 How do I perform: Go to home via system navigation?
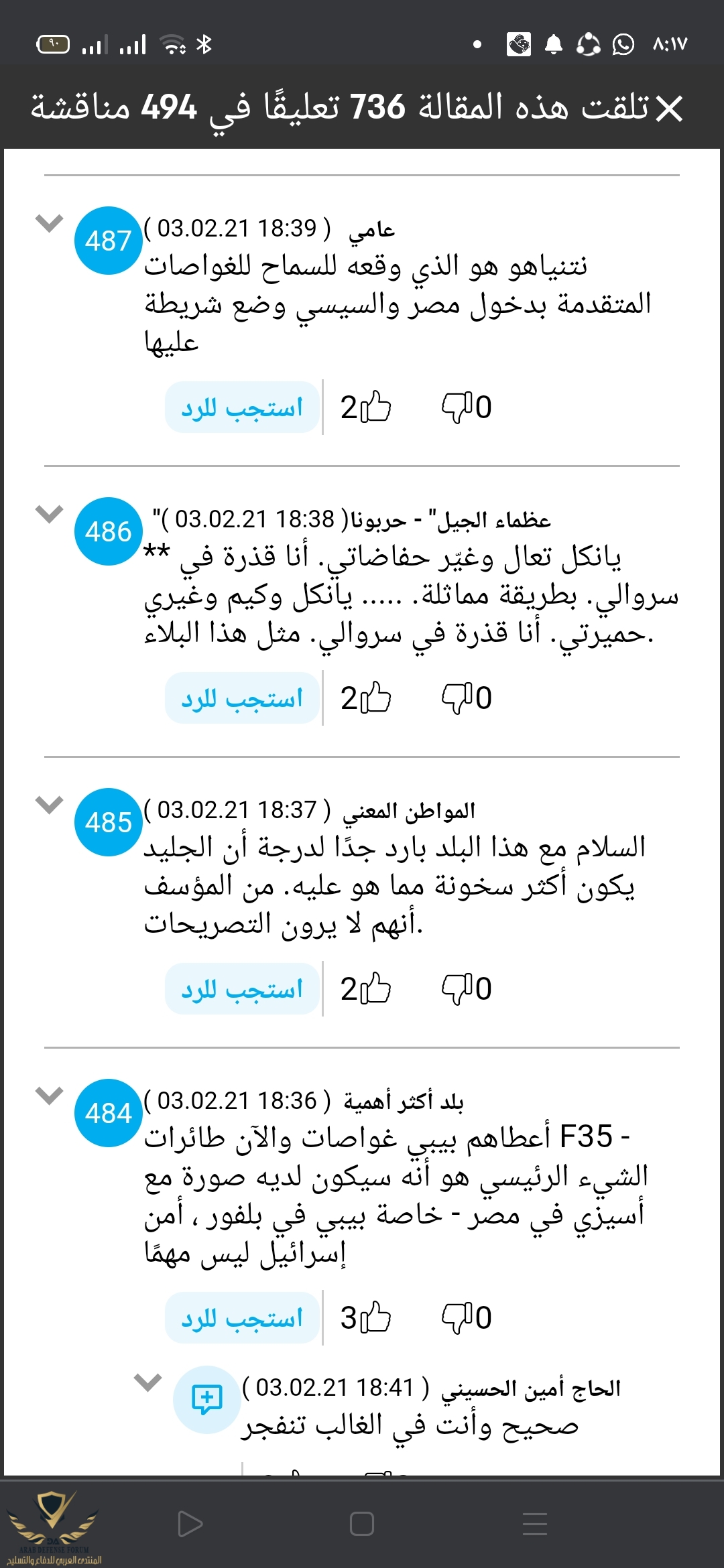[362, 1524]
